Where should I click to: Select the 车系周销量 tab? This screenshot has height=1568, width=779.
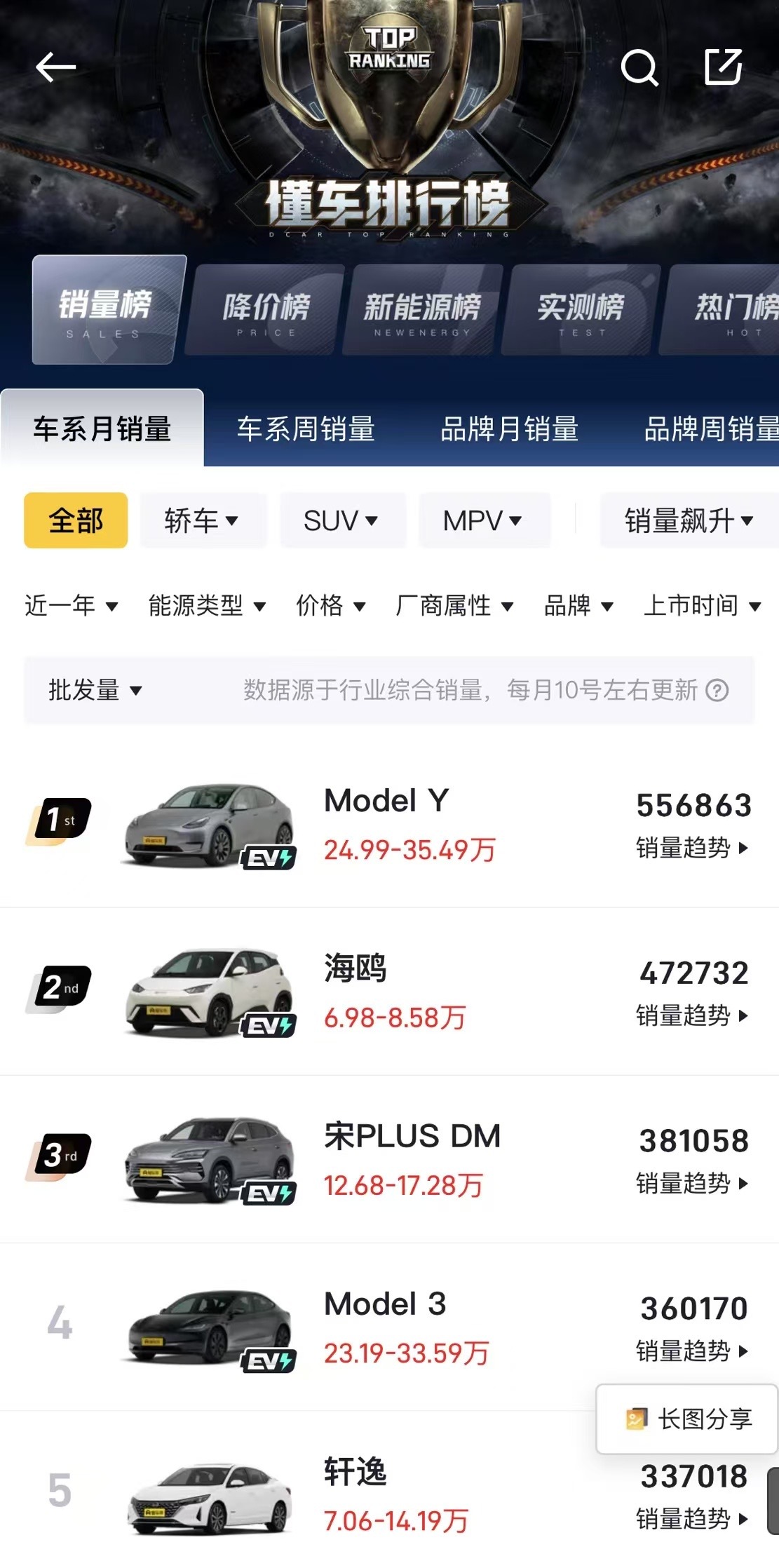306,429
